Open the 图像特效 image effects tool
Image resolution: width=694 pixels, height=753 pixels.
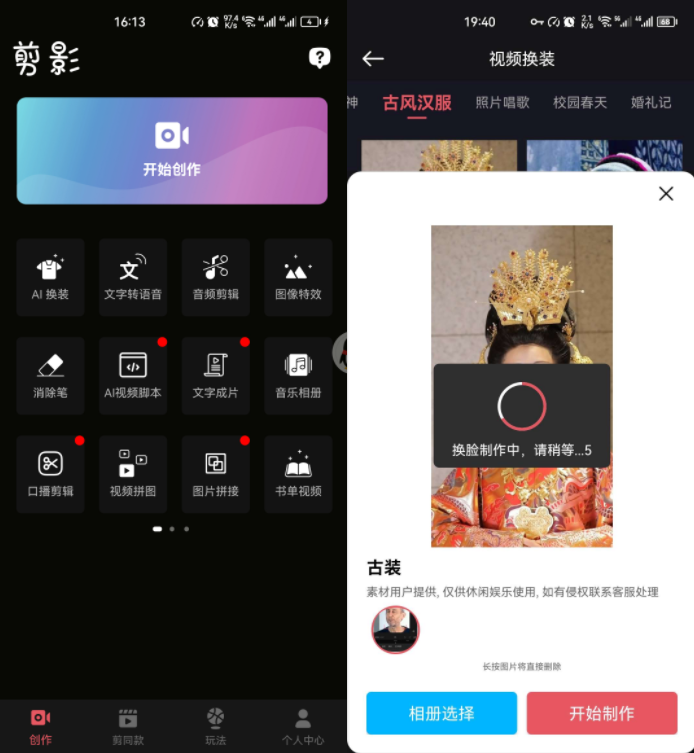coord(298,277)
